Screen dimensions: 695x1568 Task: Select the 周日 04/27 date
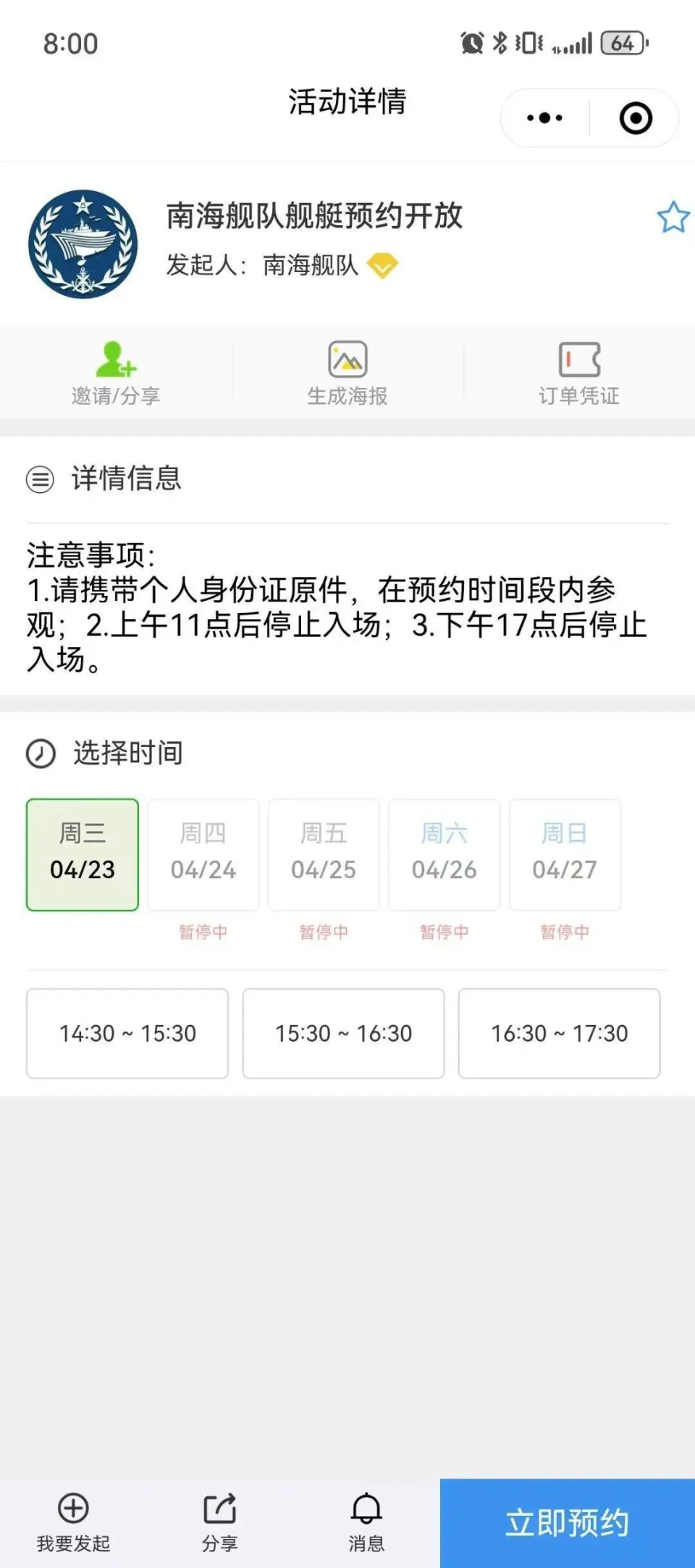(x=565, y=854)
